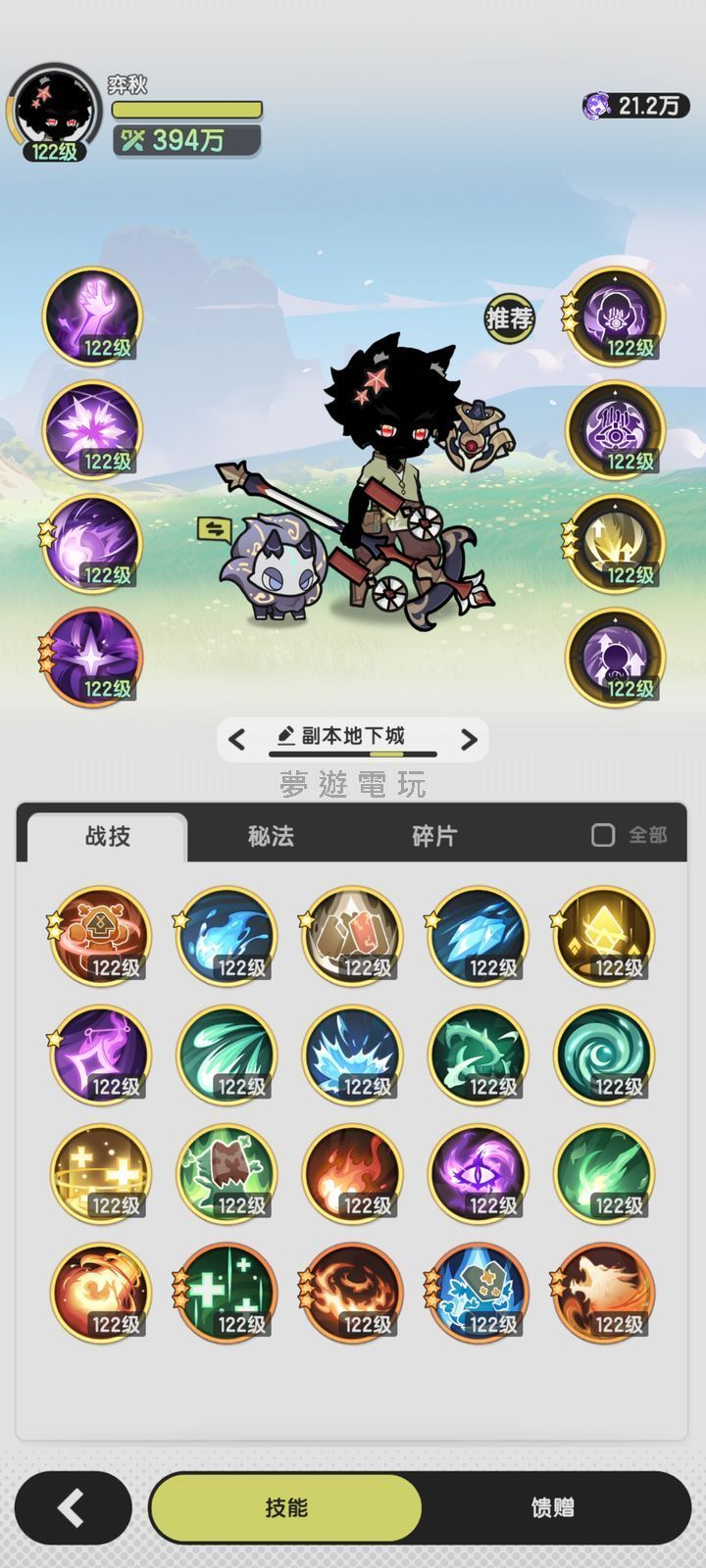Open the 秘法 tab
Viewport: 706px width, 1568px height.
pos(271,836)
